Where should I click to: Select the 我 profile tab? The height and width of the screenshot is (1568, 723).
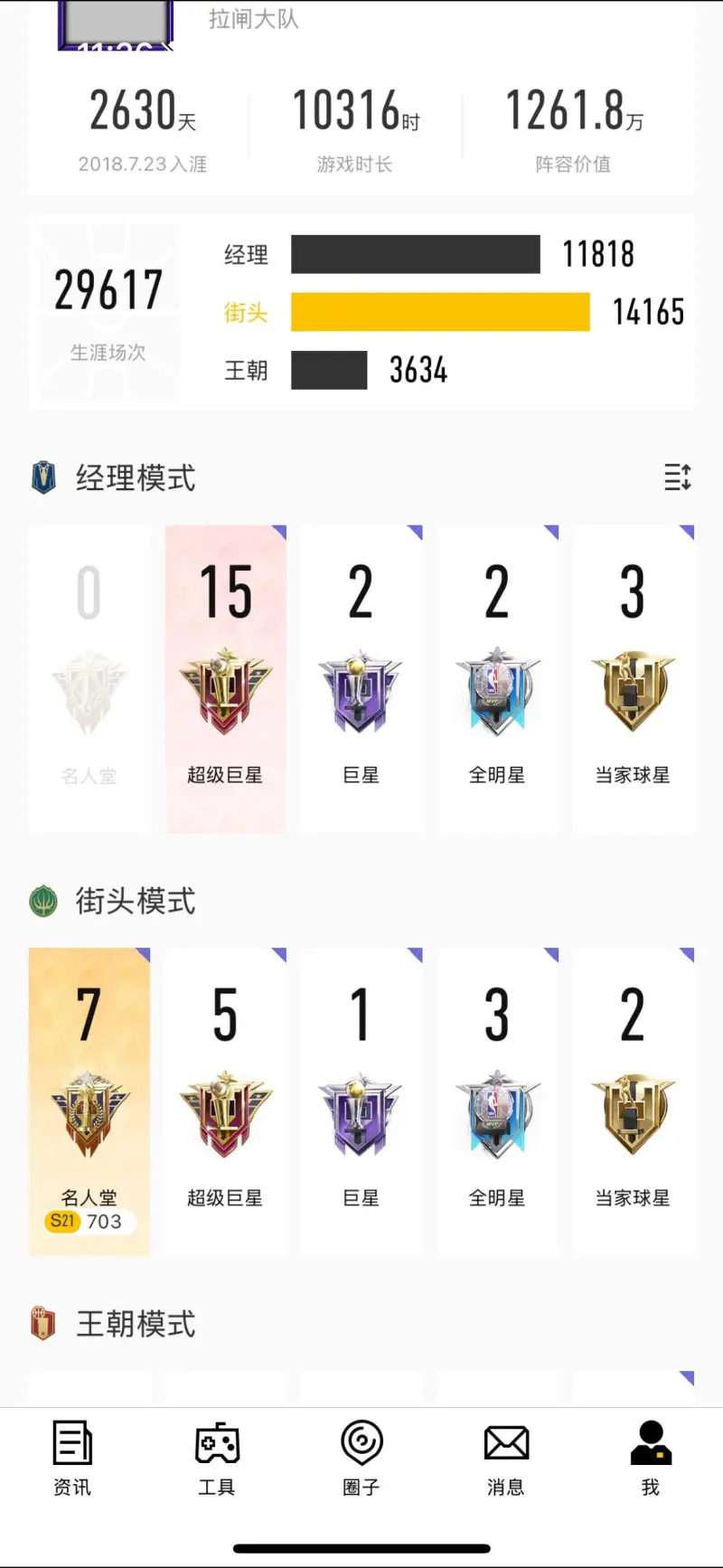651,1457
